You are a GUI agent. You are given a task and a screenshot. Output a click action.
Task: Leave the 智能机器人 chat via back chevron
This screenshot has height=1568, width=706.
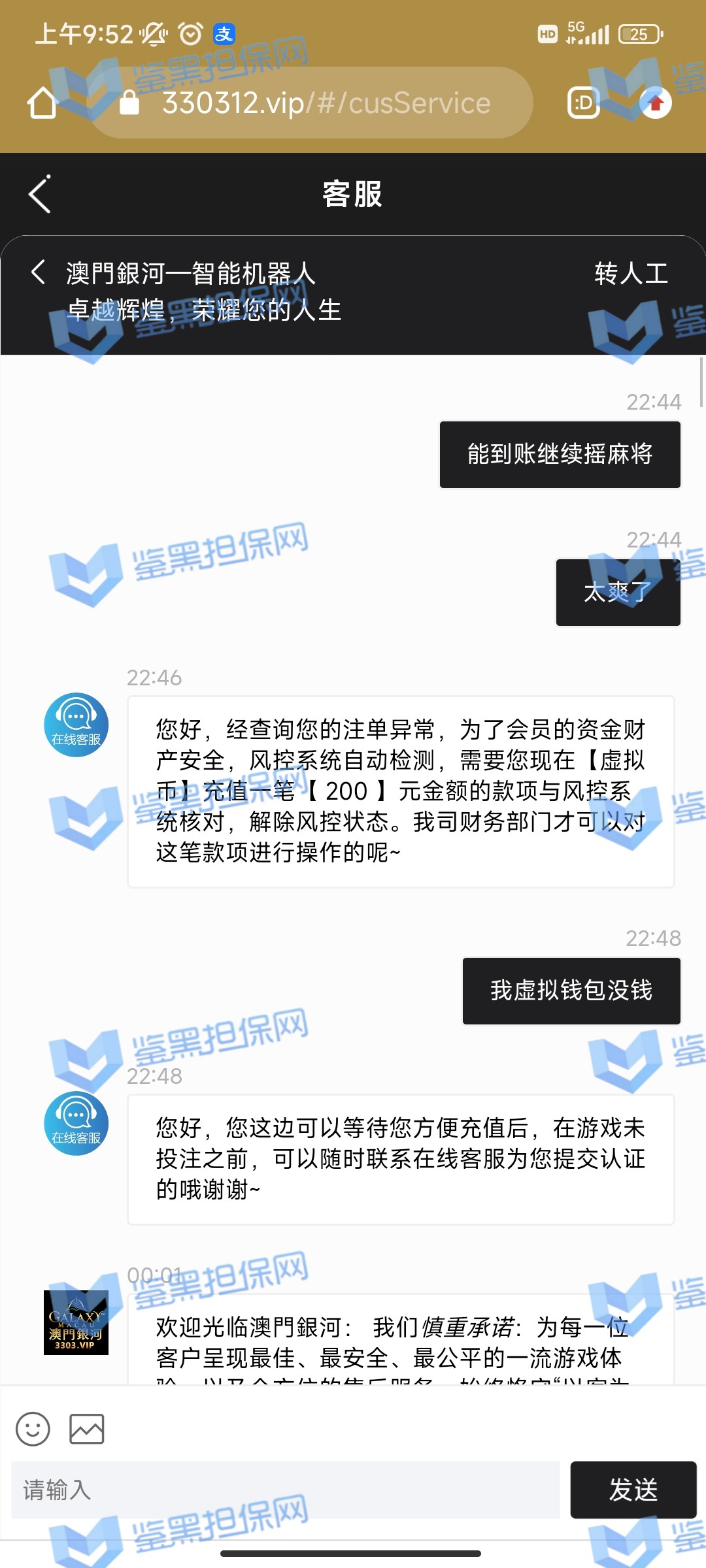click(x=38, y=272)
